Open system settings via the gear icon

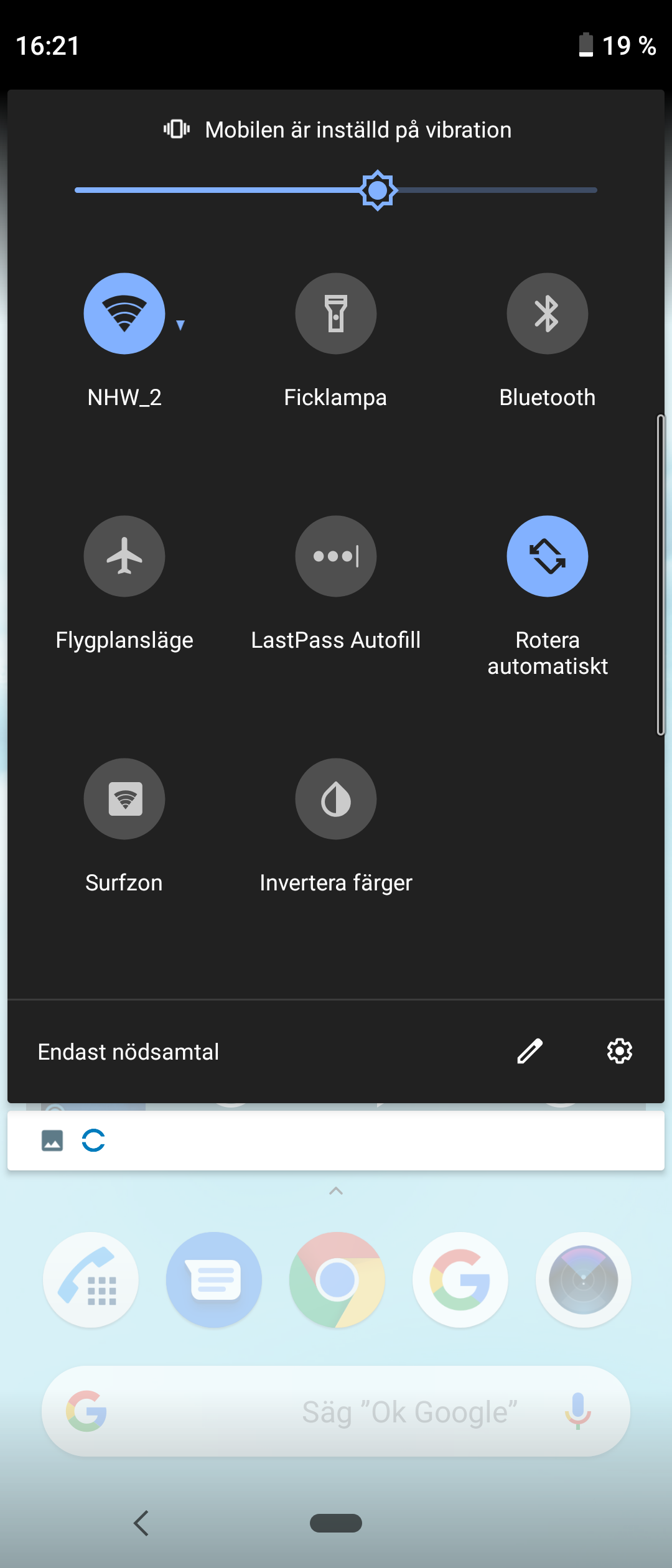(620, 1052)
